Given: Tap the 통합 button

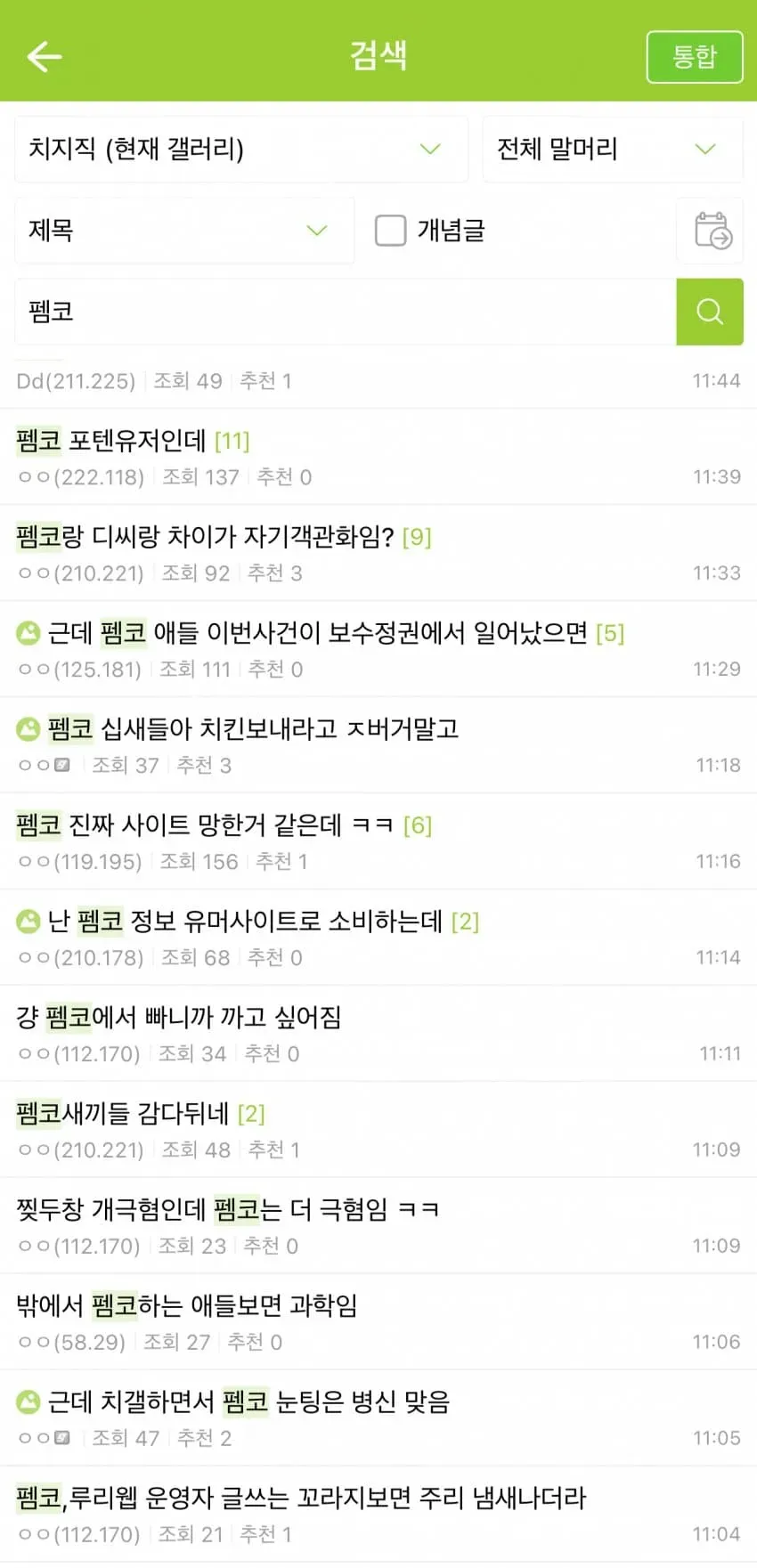Looking at the screenshot, I should (x=694, y=57).
